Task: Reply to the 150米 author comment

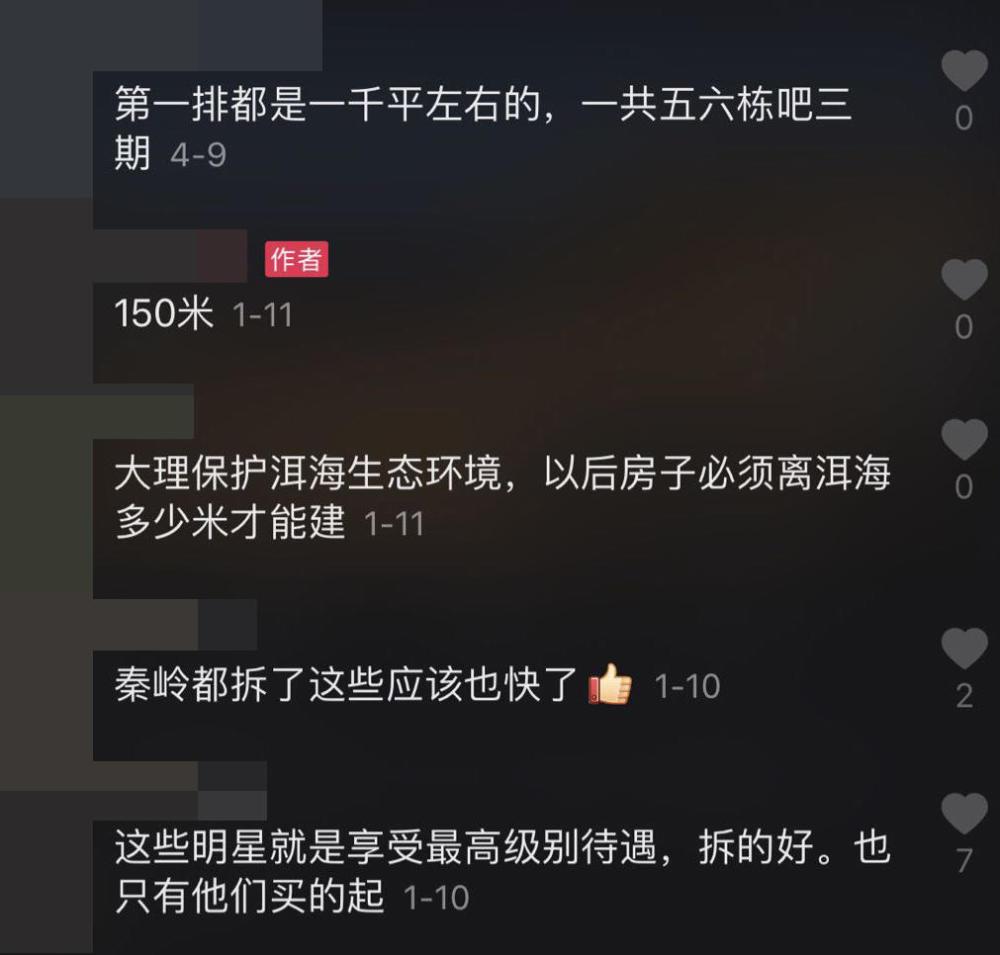Action: [x=164, y=315]
